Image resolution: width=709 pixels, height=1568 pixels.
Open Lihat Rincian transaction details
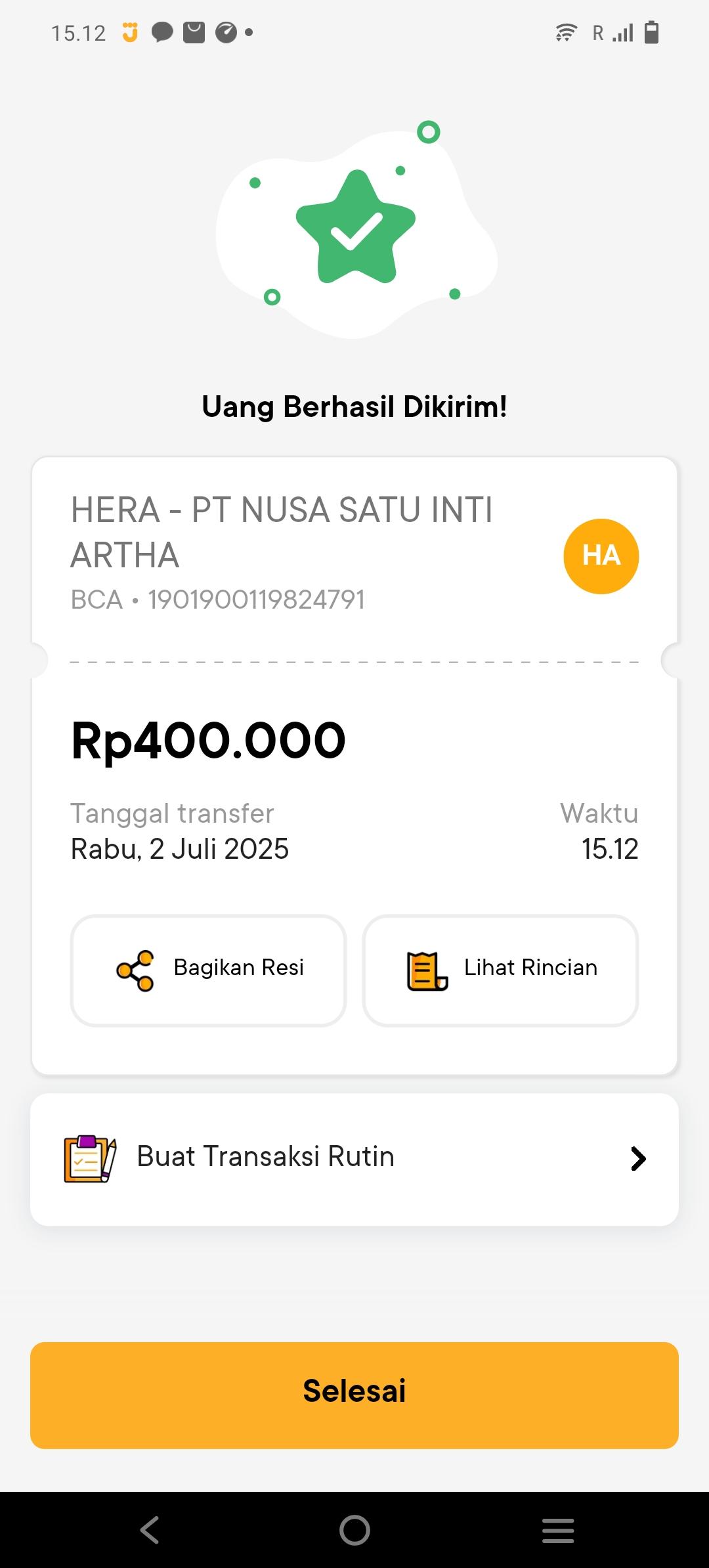[500, 970]
